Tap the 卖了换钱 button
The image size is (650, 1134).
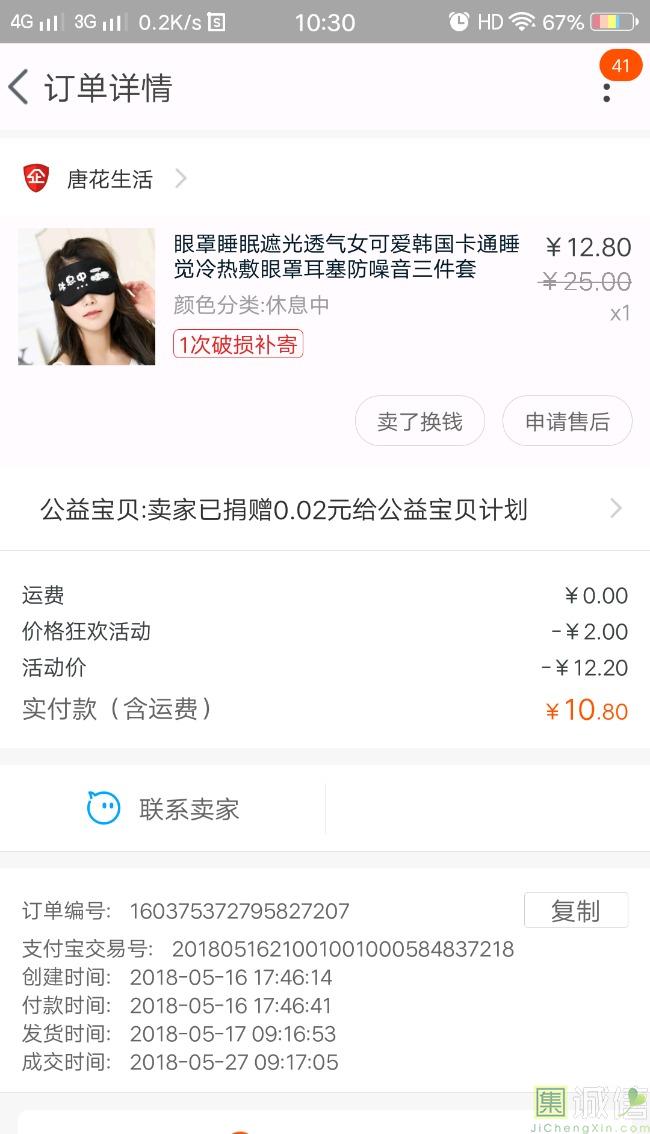[420, 422]
